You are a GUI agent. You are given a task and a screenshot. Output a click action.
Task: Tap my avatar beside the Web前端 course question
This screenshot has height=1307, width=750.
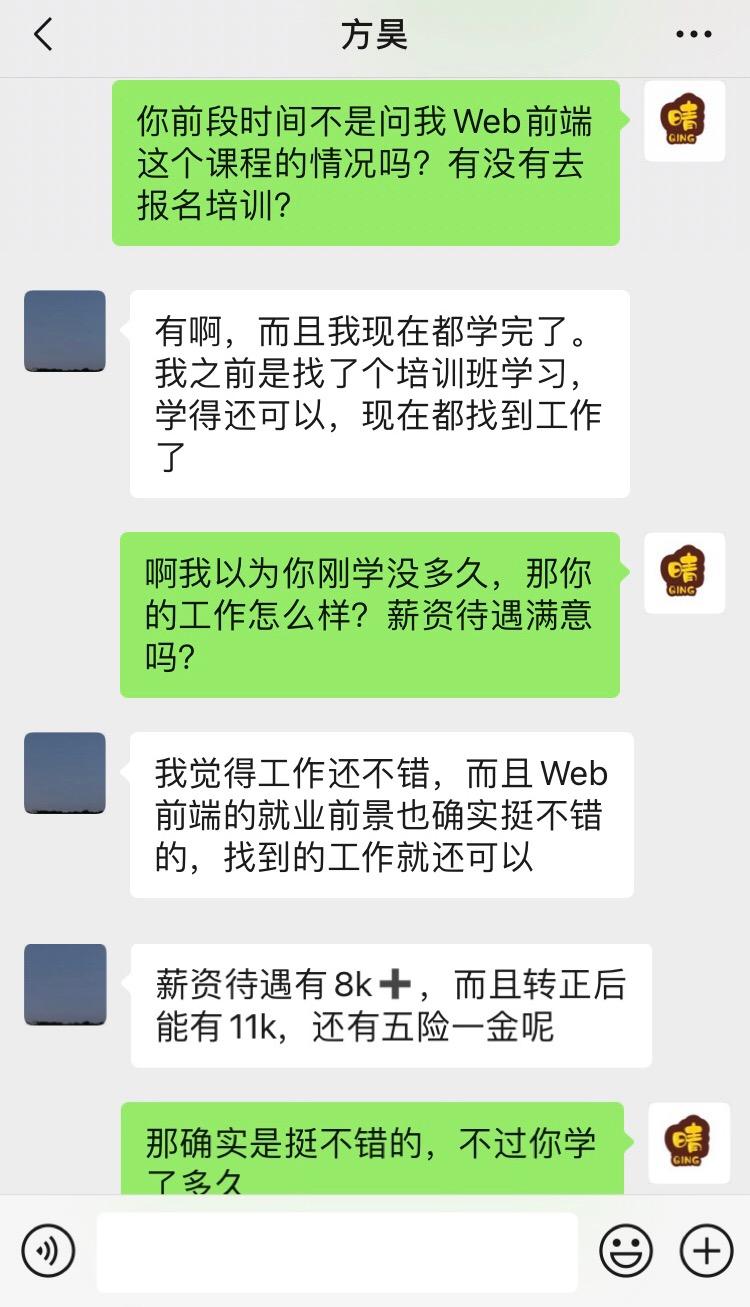click(x=684, y=121)
